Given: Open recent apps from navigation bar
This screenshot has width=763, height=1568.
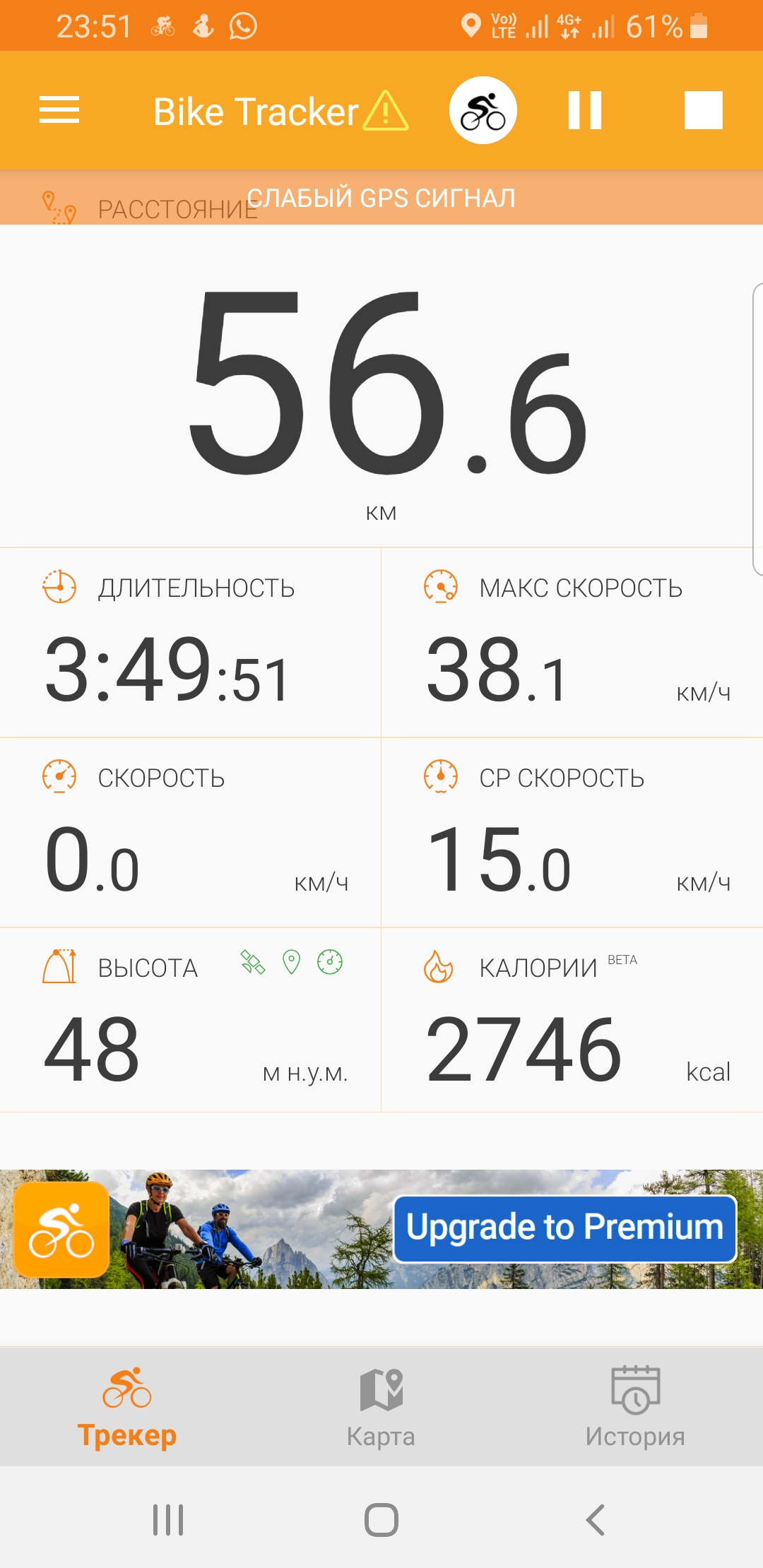Looking at the screenshot, I should pyautogui.click(x=168, y=1519).
